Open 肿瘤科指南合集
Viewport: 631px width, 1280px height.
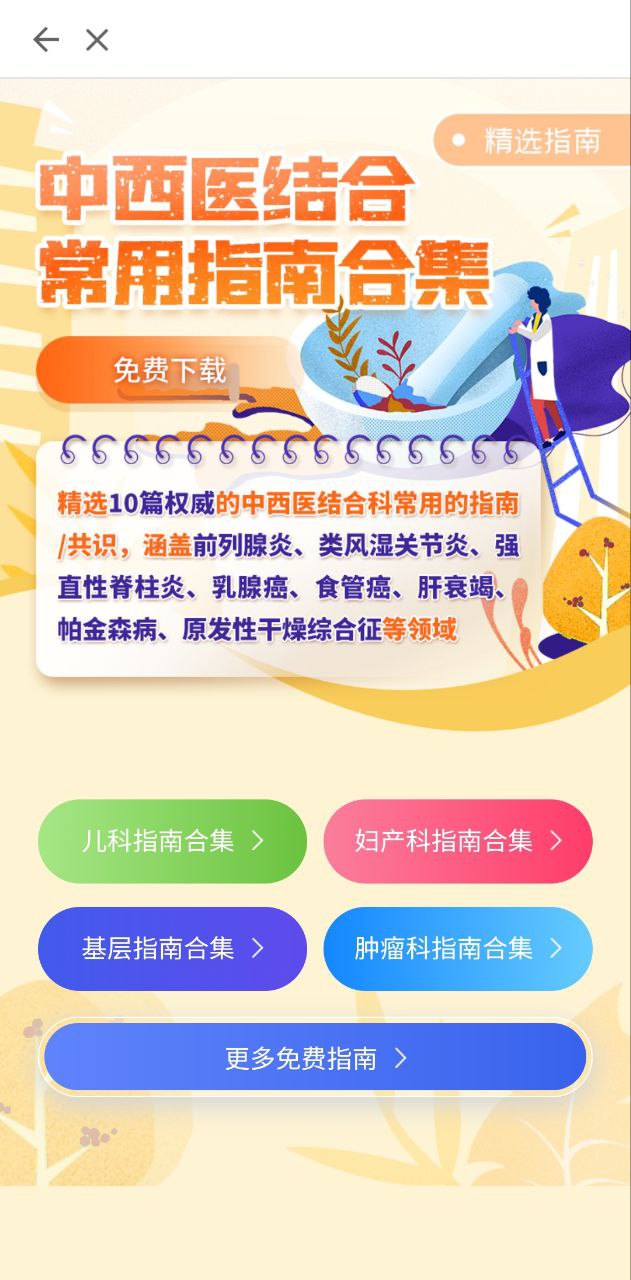pos(458,948)
